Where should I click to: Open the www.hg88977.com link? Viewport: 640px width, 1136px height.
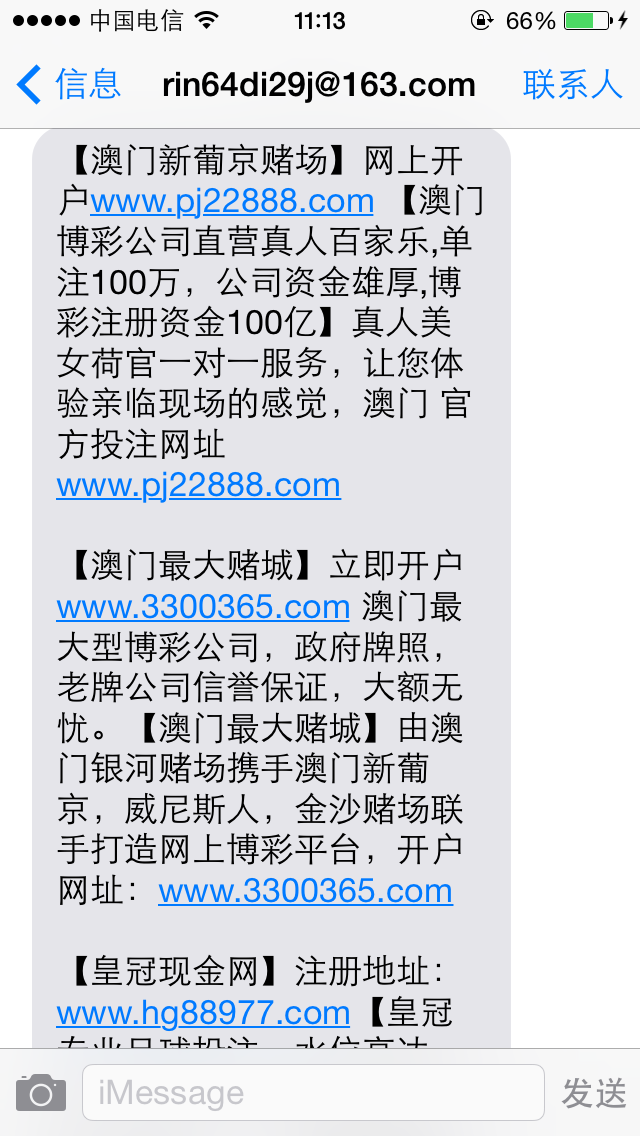pyautogui.click(x=203, y=1012)
